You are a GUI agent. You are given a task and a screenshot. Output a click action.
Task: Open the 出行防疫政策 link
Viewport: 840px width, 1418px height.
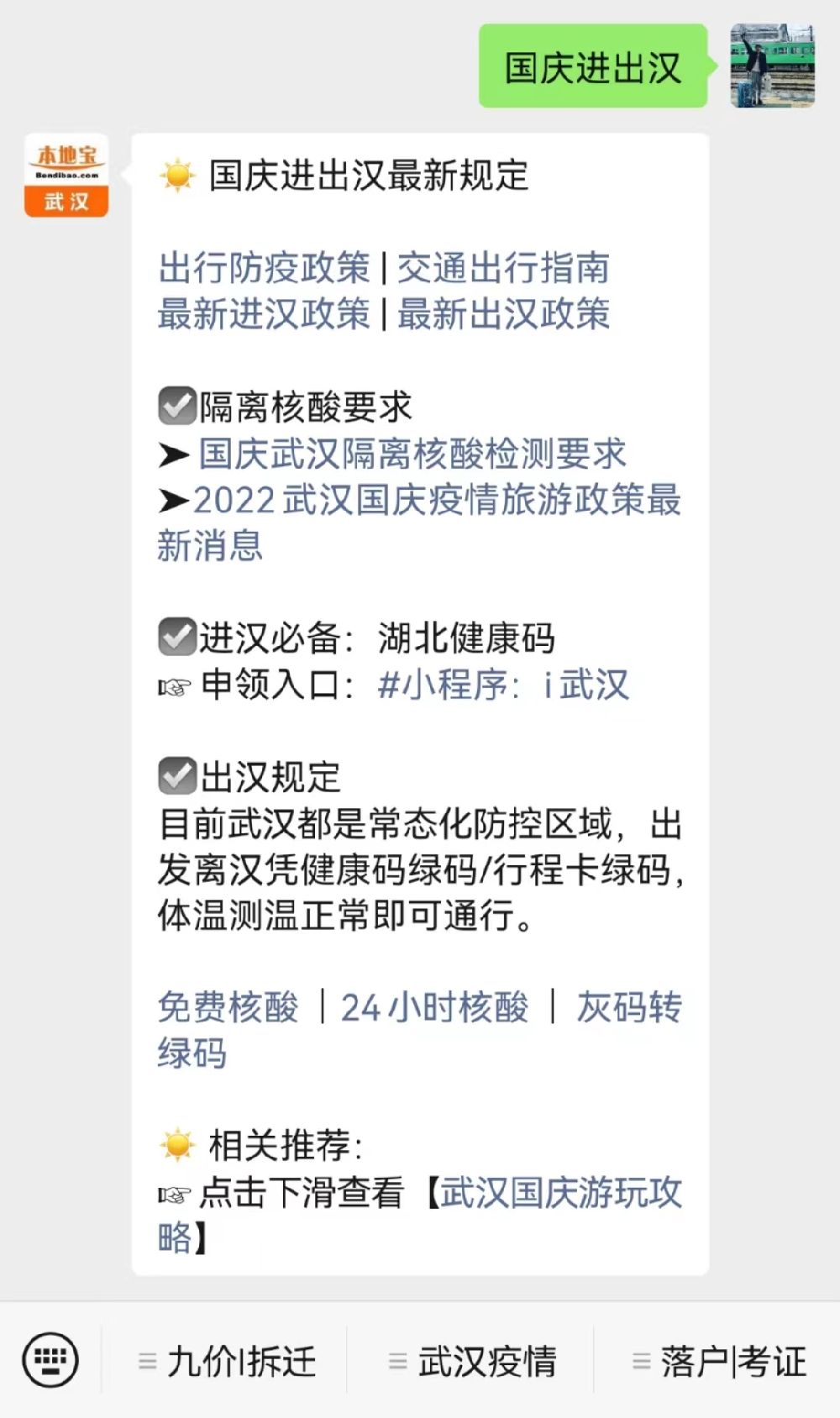264,269
